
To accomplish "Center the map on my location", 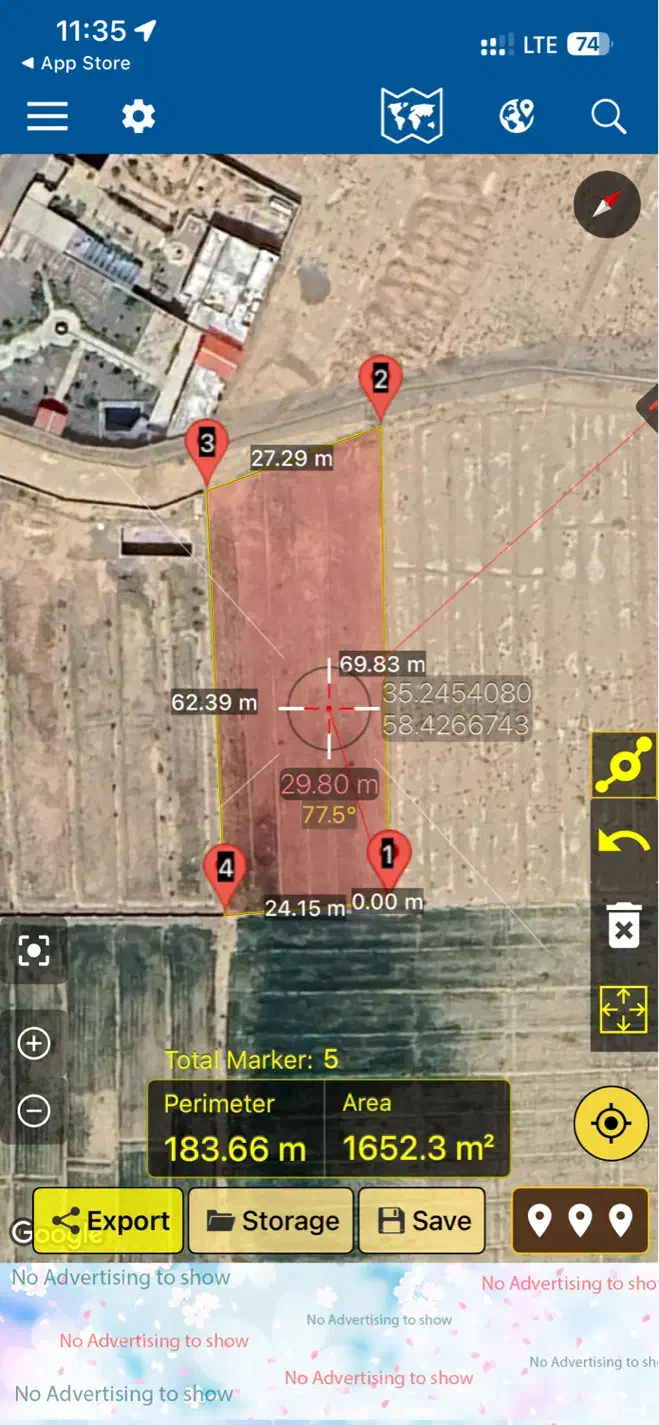I will [611, 1124].
